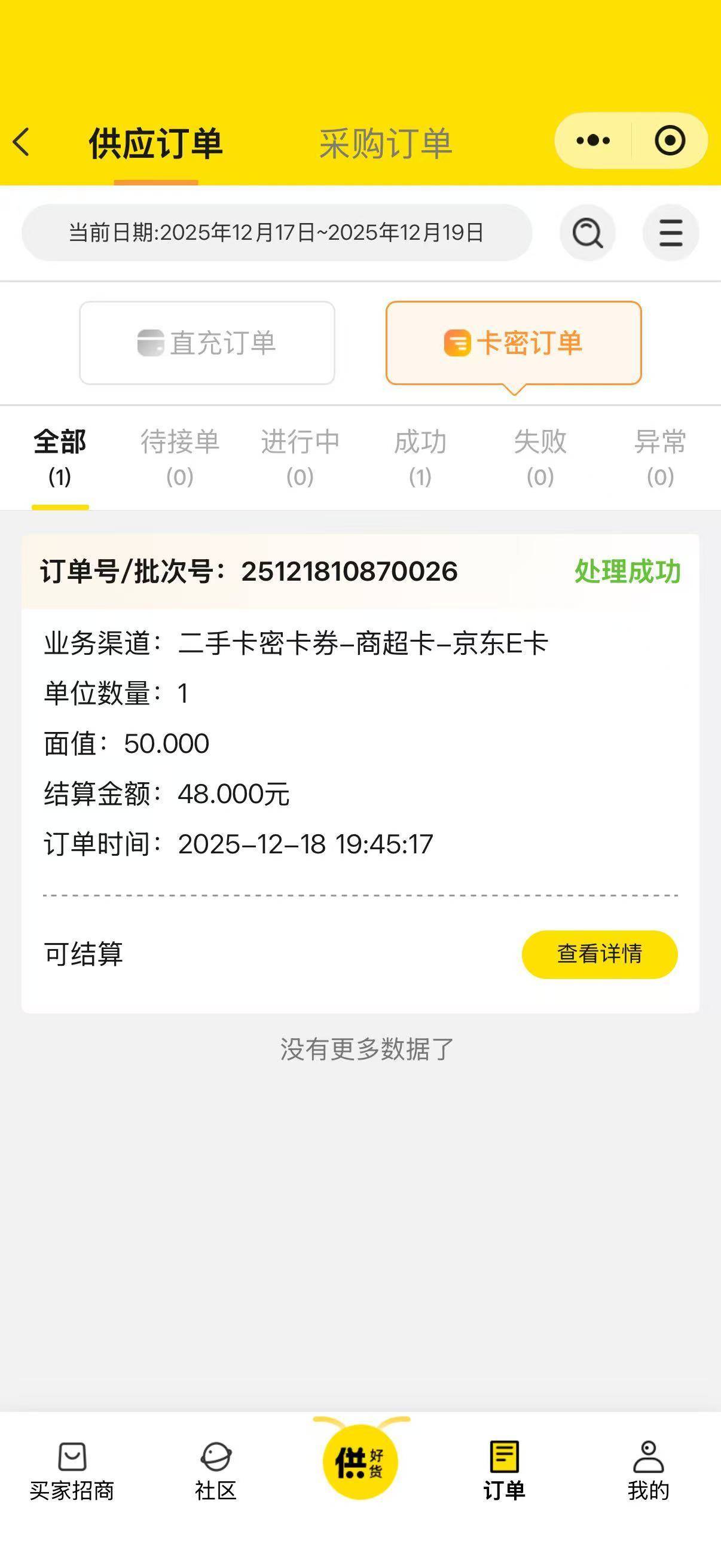View 异常 orders
Image resolution: width=721 pixels, height=1568 pixels.
point(660,457)
